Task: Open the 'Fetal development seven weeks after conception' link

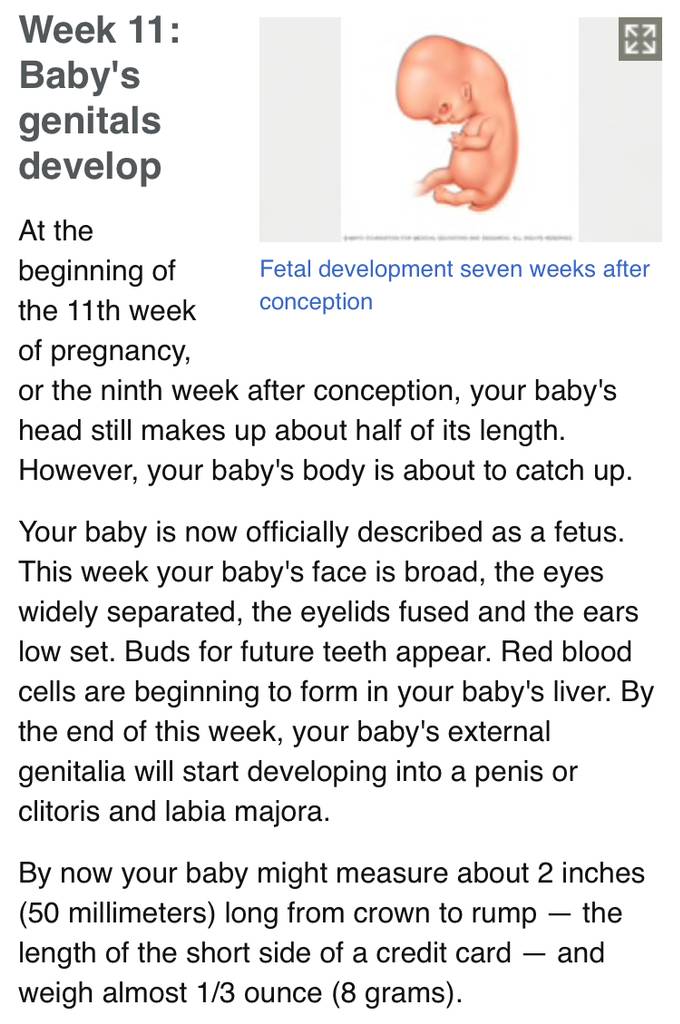Action: pos(454,284)
